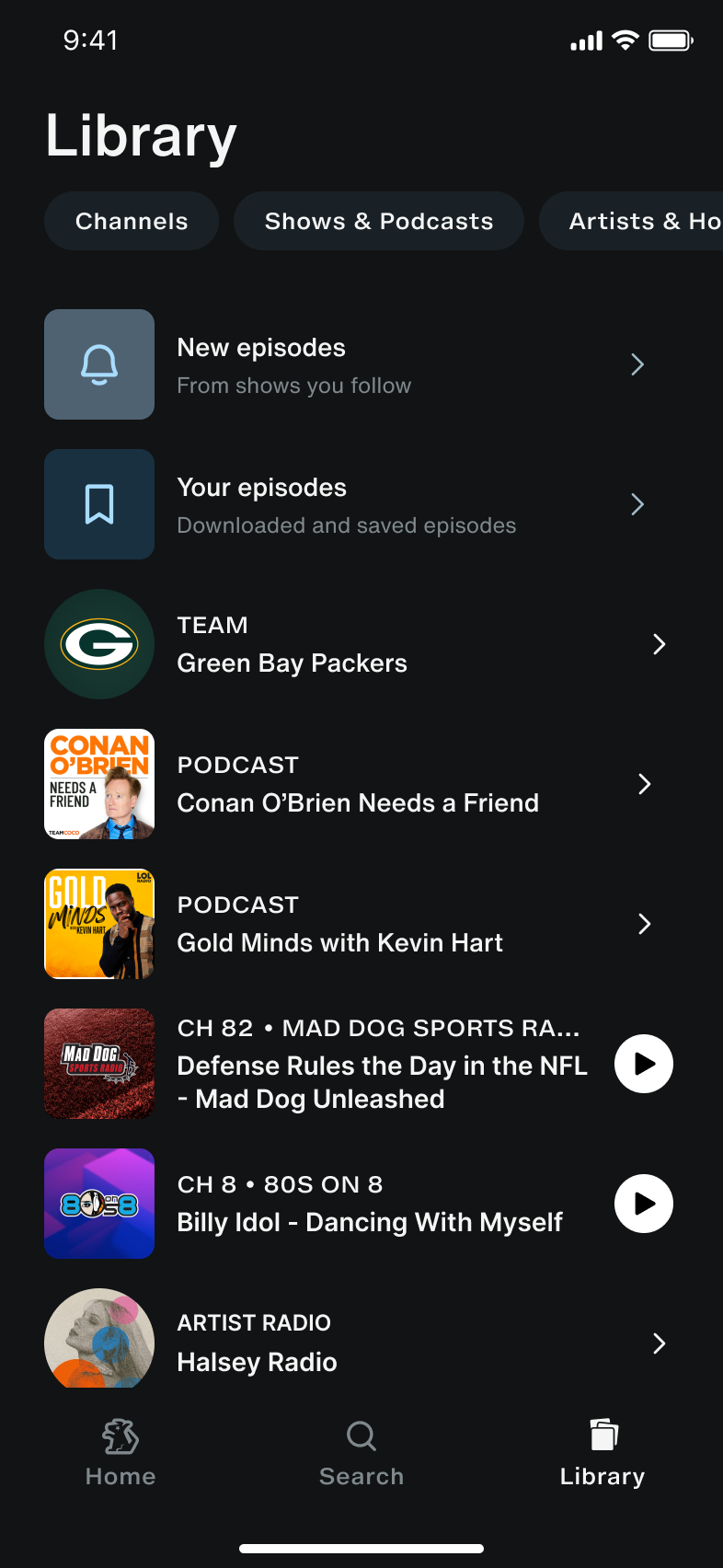Open the Home tab icon

[x=120, y=1435]
